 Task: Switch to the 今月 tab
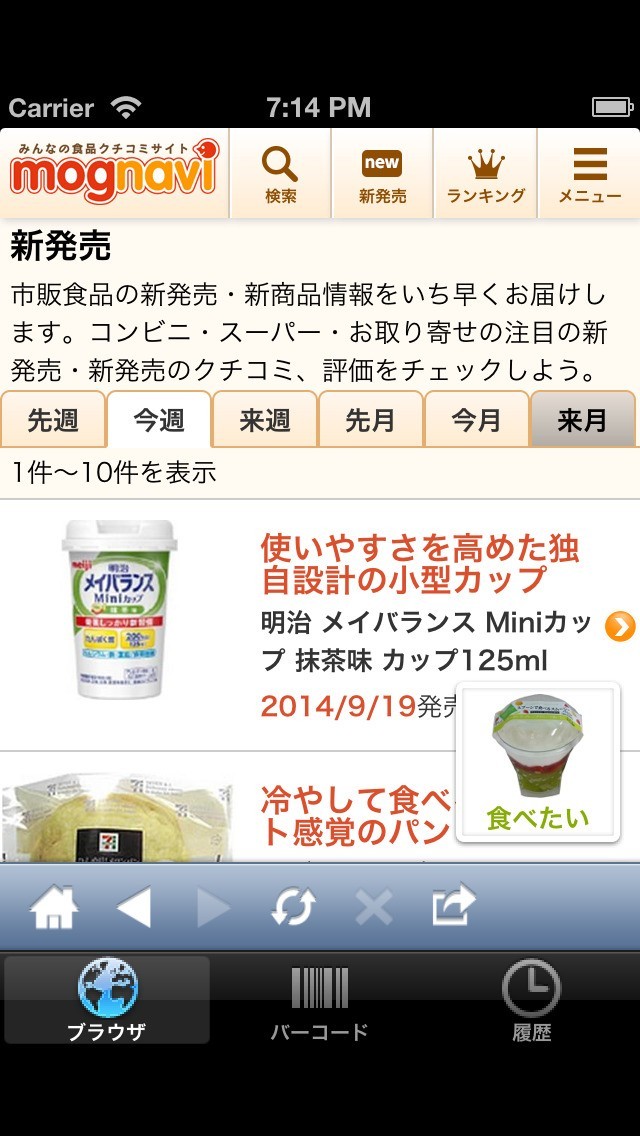[477, 419]
